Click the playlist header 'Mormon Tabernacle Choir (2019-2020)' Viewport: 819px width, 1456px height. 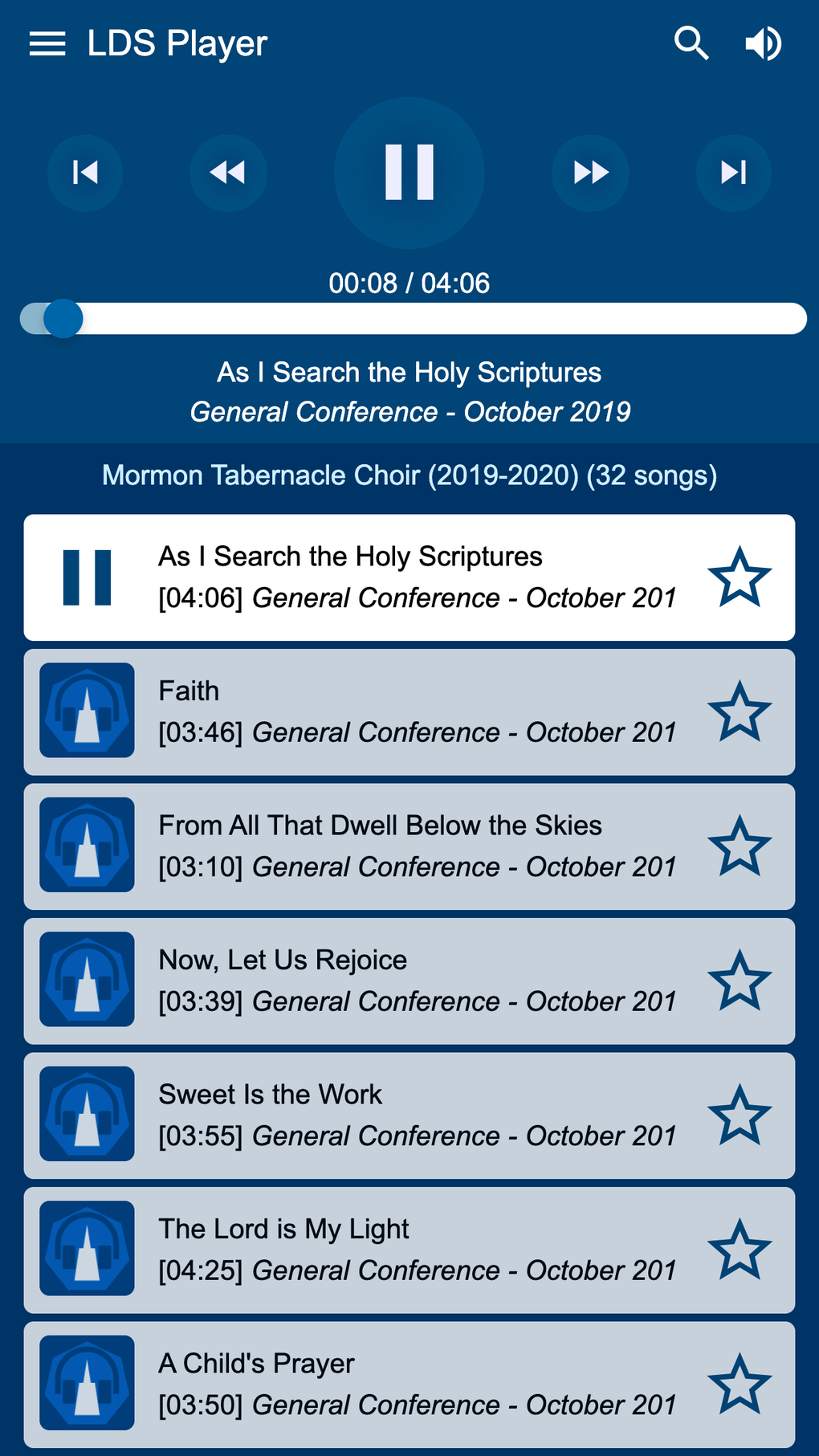point(409,475)
